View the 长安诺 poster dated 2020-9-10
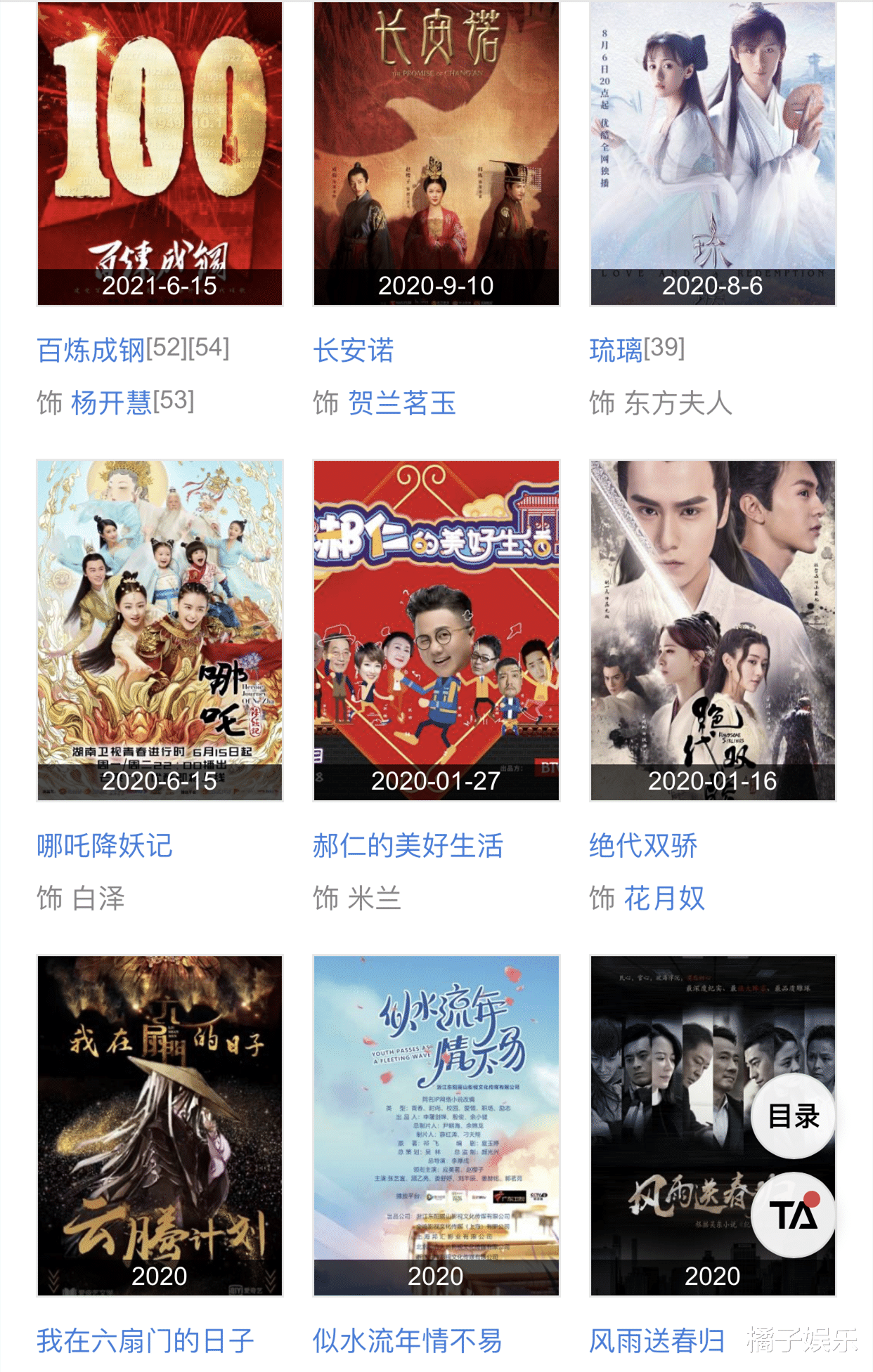Image resolution: width=873 pixels, height=1372 pixels. coord(436,153)
